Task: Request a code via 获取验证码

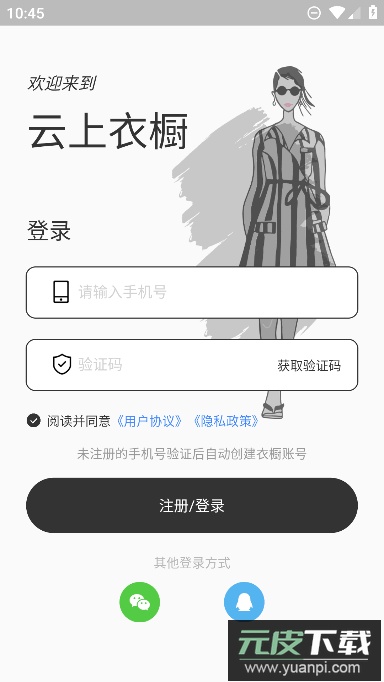Action: pos(309,365)
